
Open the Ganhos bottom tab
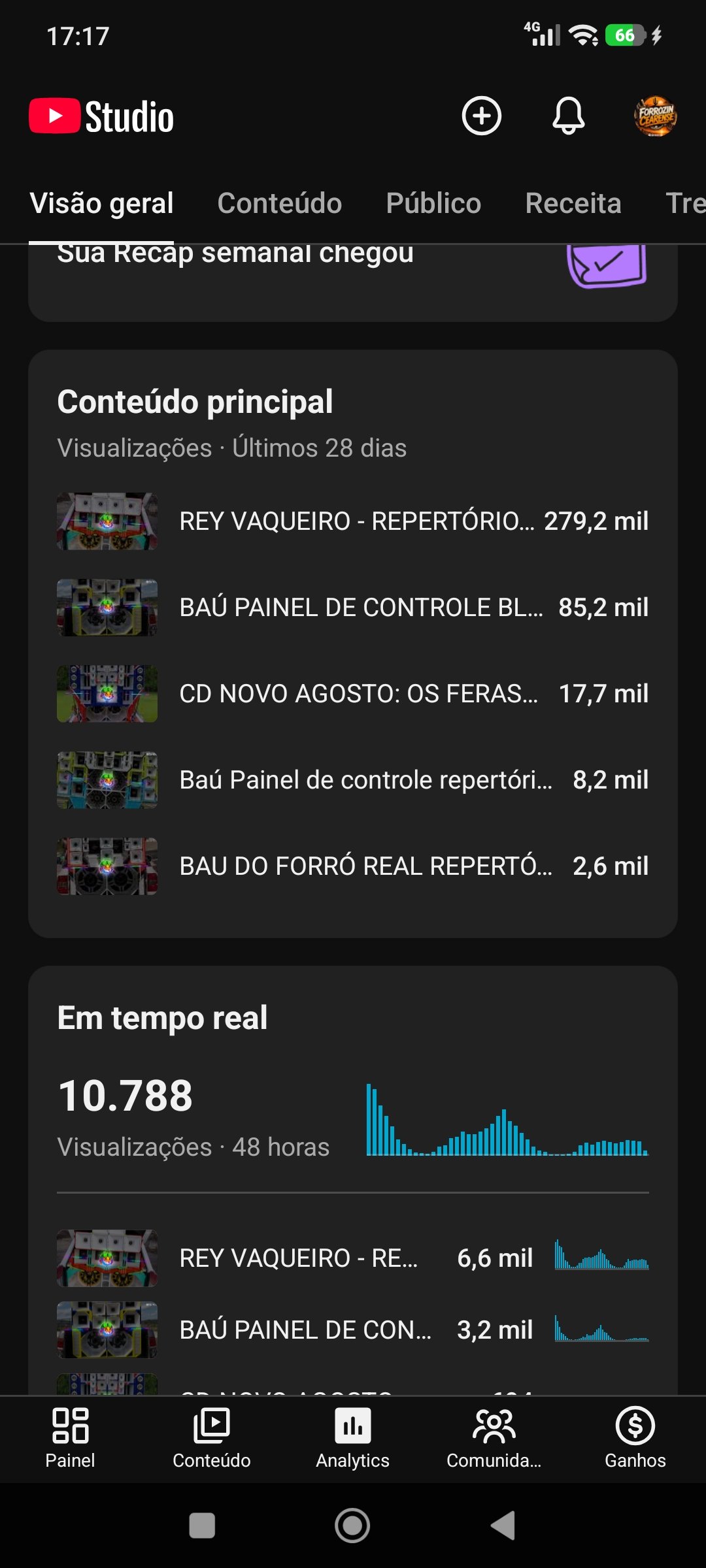click(x=635, y=1439)
